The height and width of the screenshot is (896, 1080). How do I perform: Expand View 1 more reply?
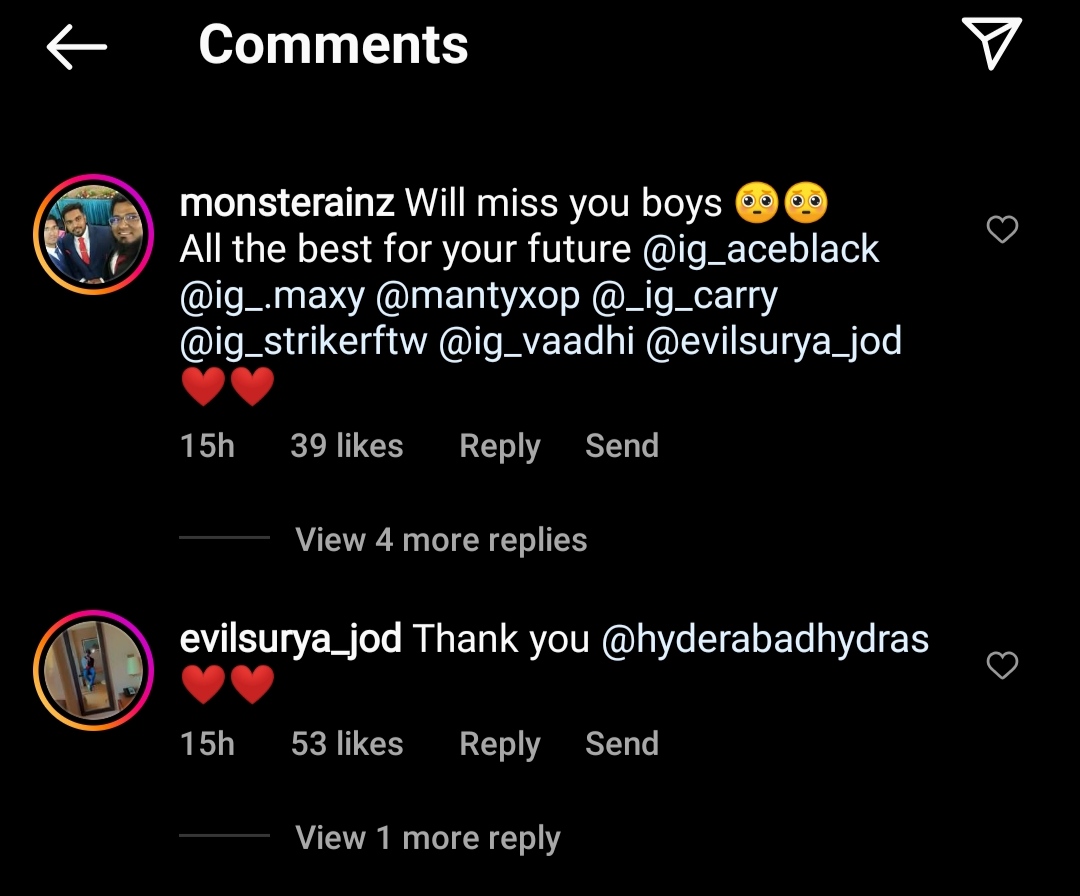pyautogui.click(x=427, y=838)
